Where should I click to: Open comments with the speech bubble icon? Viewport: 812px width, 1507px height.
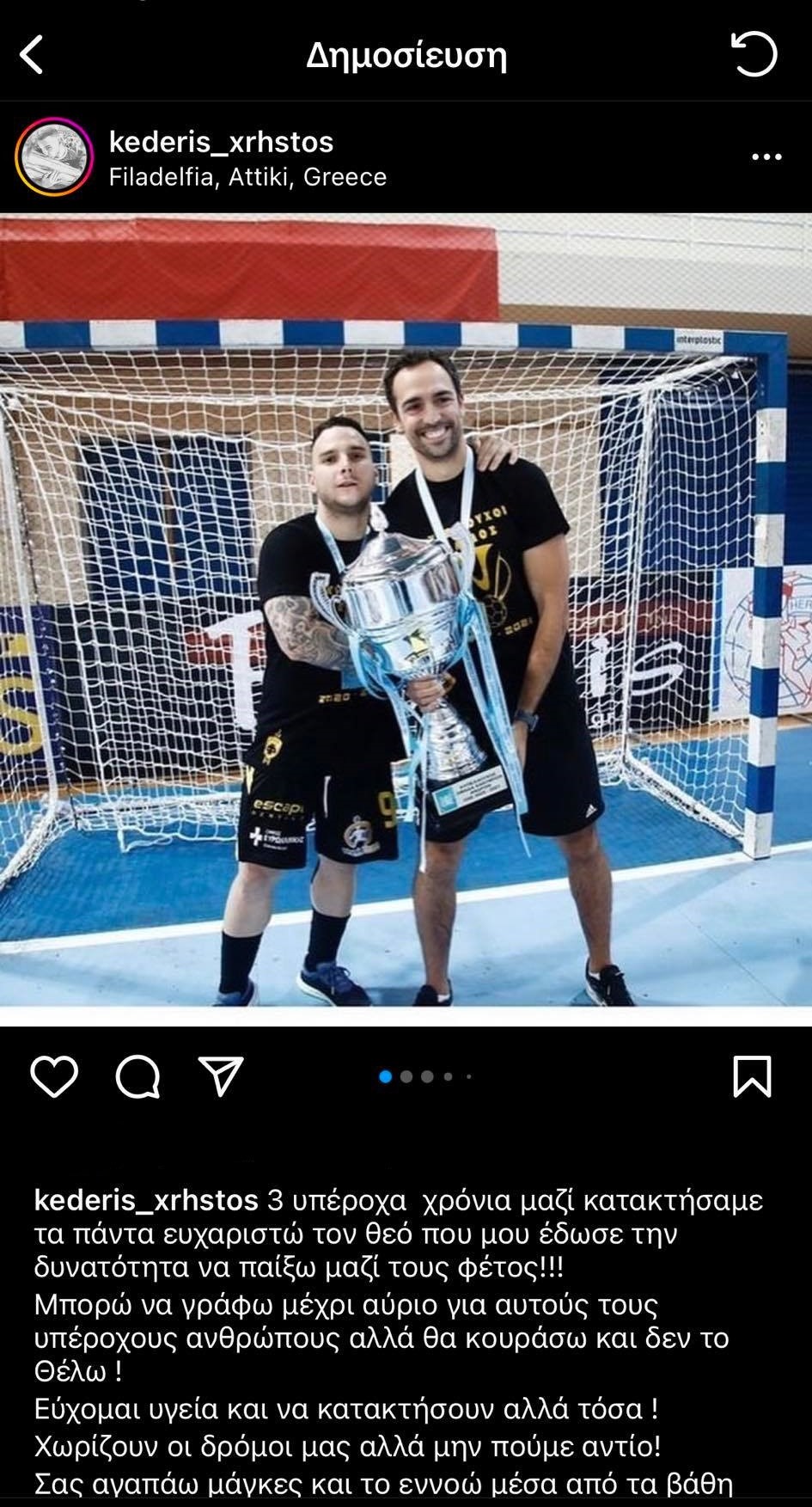pyautogui.click(x=137, y=1076)
